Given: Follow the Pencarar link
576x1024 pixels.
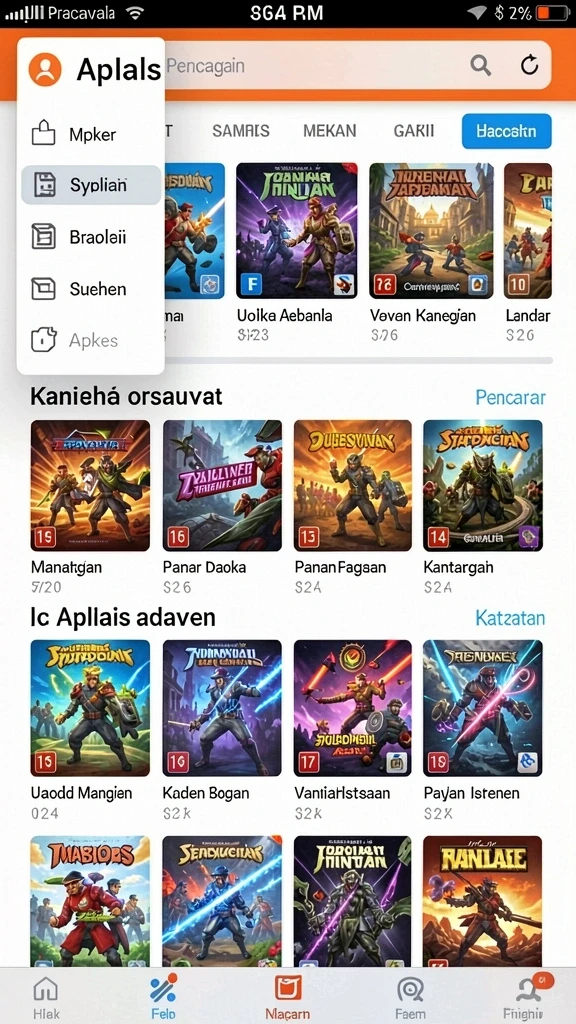Looking at the screenshot, I should (510, 397).
